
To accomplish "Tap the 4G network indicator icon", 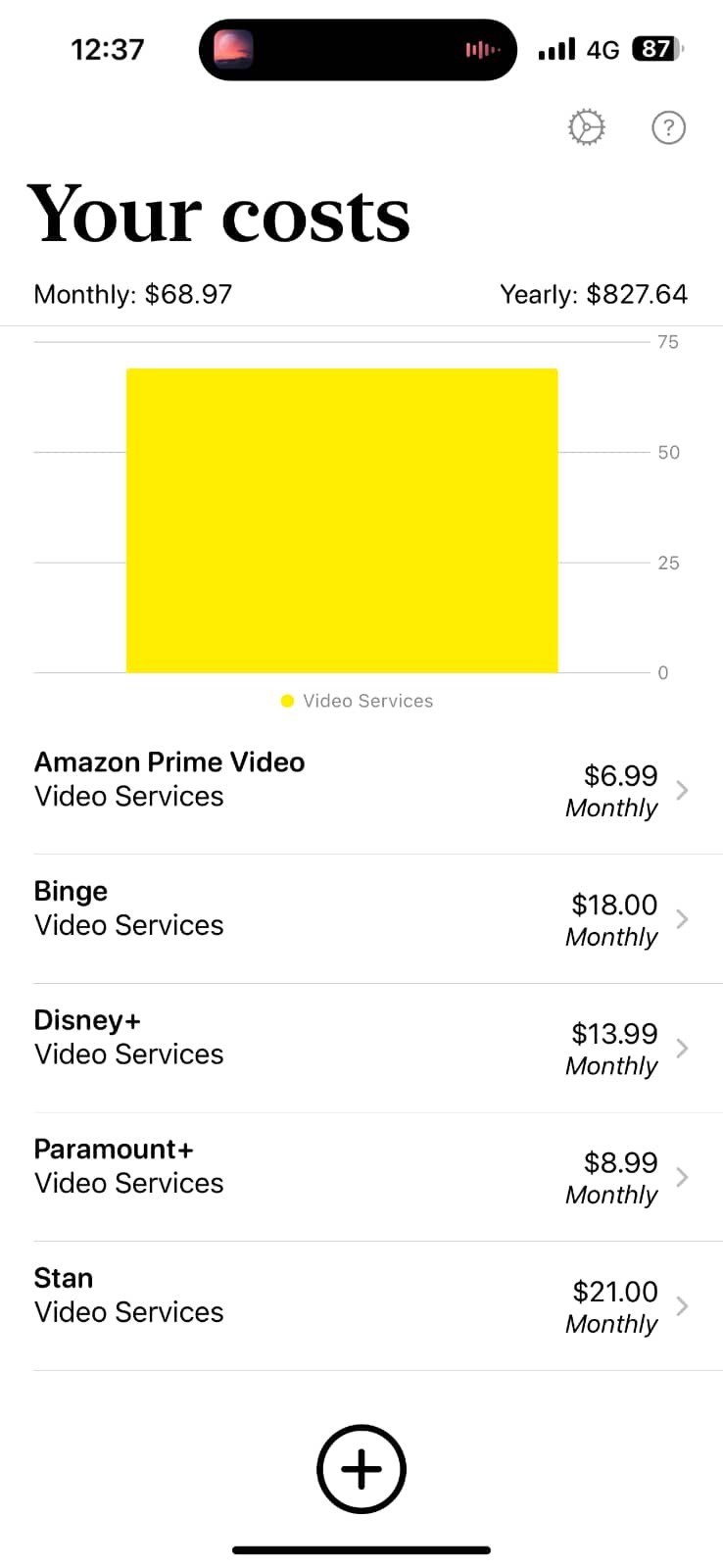I will click(601, 49).
